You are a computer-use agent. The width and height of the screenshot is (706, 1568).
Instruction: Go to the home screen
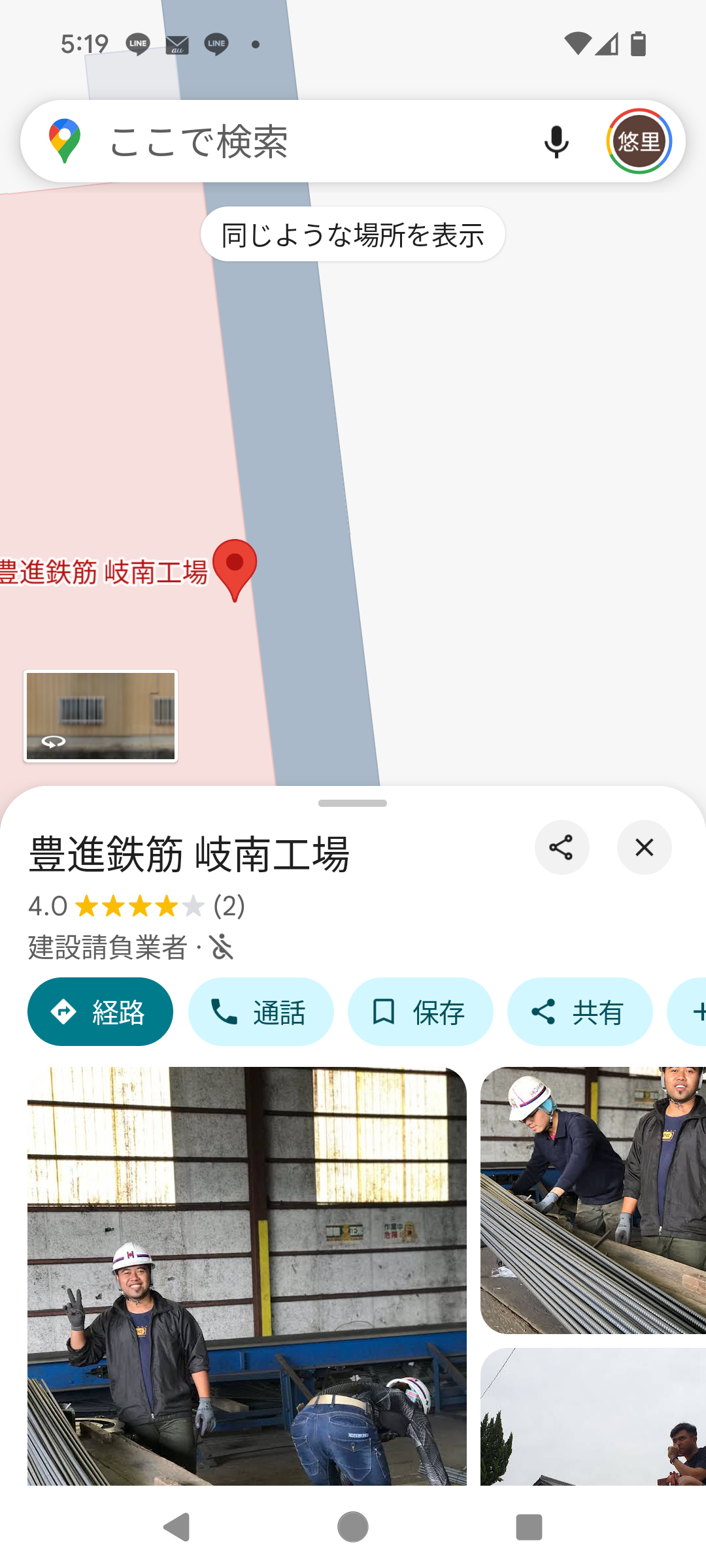(353, 1527)
